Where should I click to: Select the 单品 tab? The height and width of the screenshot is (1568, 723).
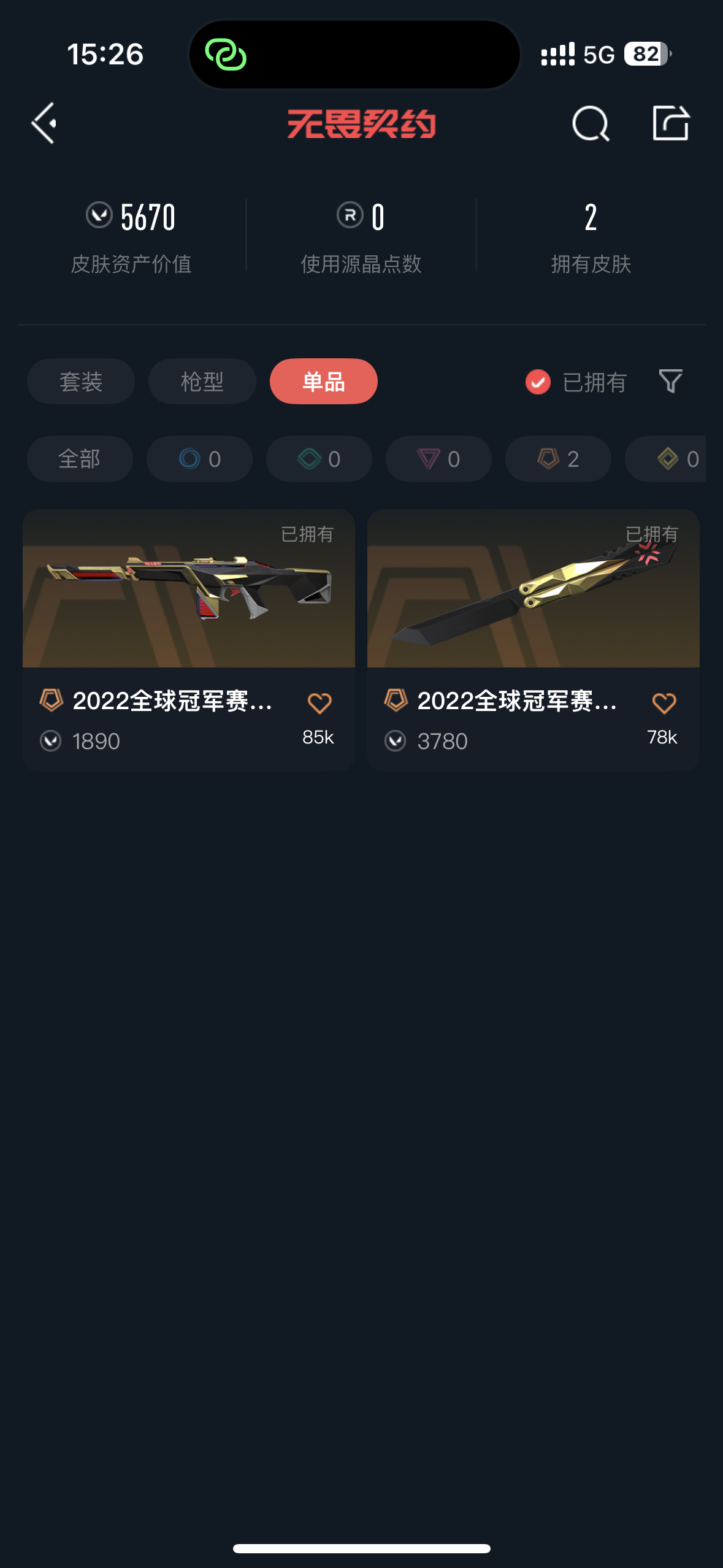pos(324,382)
